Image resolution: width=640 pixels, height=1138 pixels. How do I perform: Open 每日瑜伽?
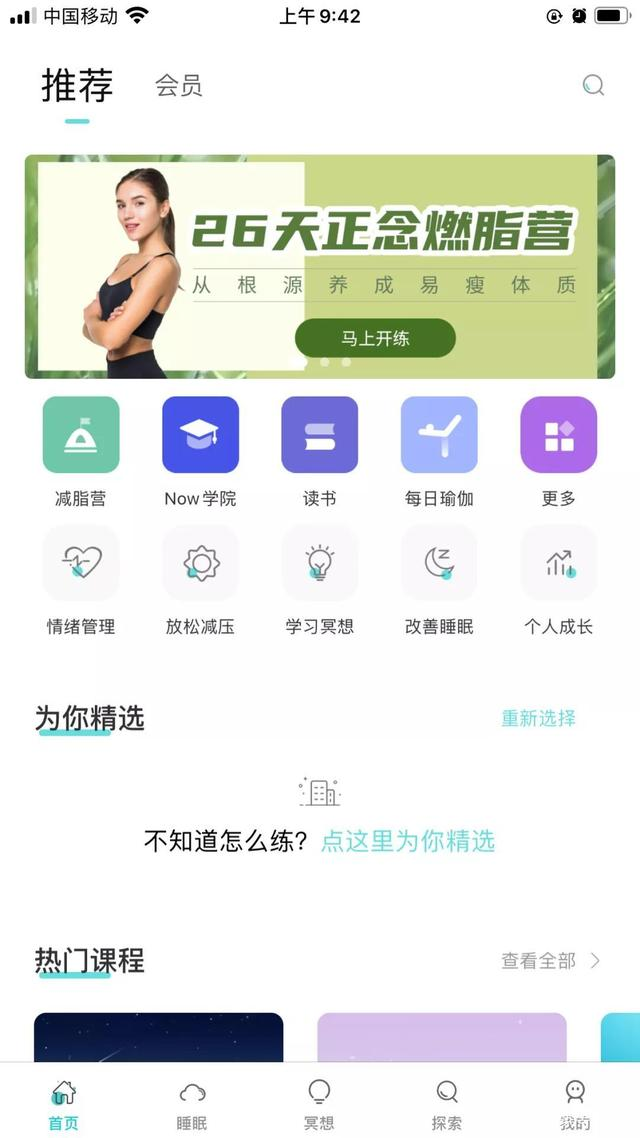coord(439,435)
